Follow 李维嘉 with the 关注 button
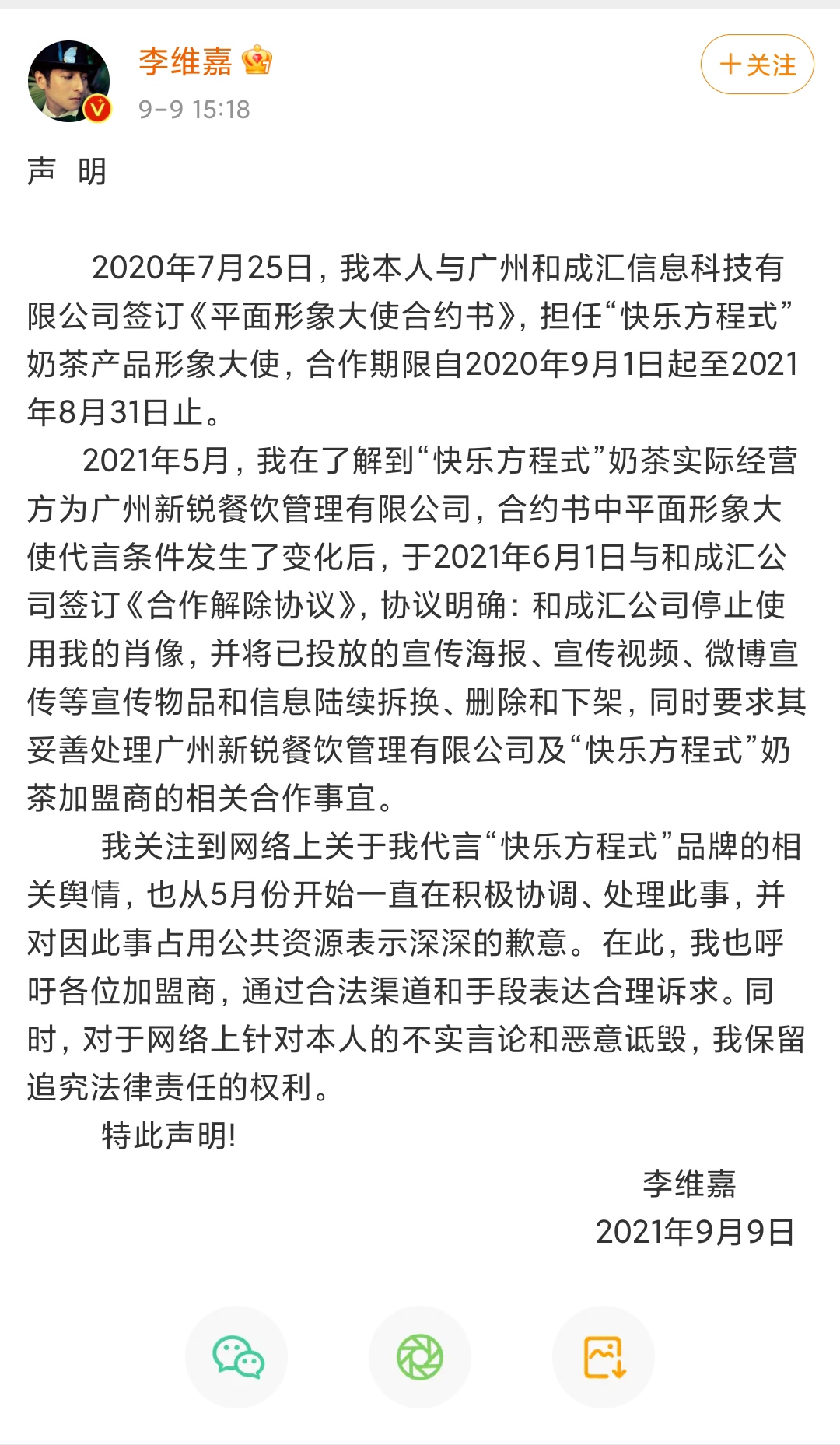This screenshot has height=1445, width=840. [757, 65]
